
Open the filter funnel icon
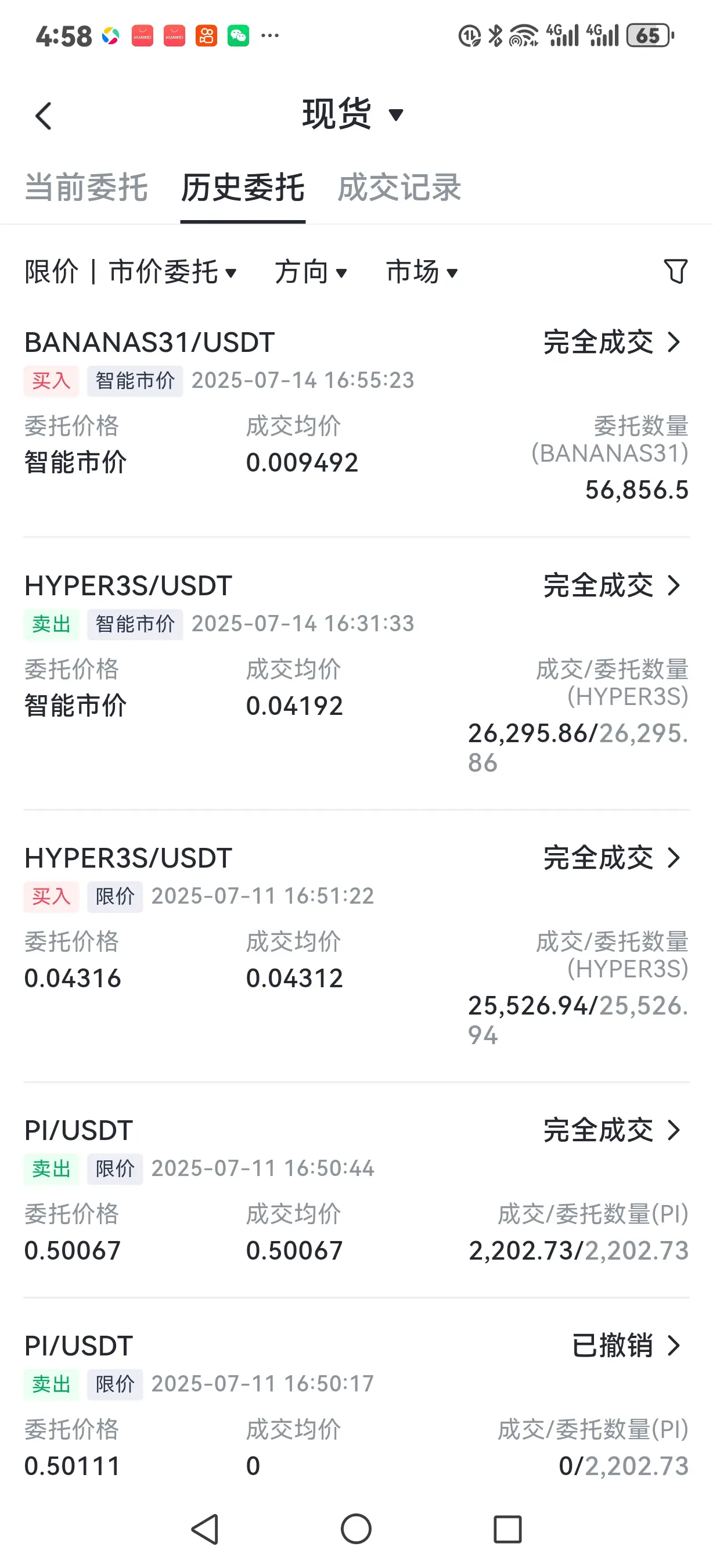coord(675,271)
